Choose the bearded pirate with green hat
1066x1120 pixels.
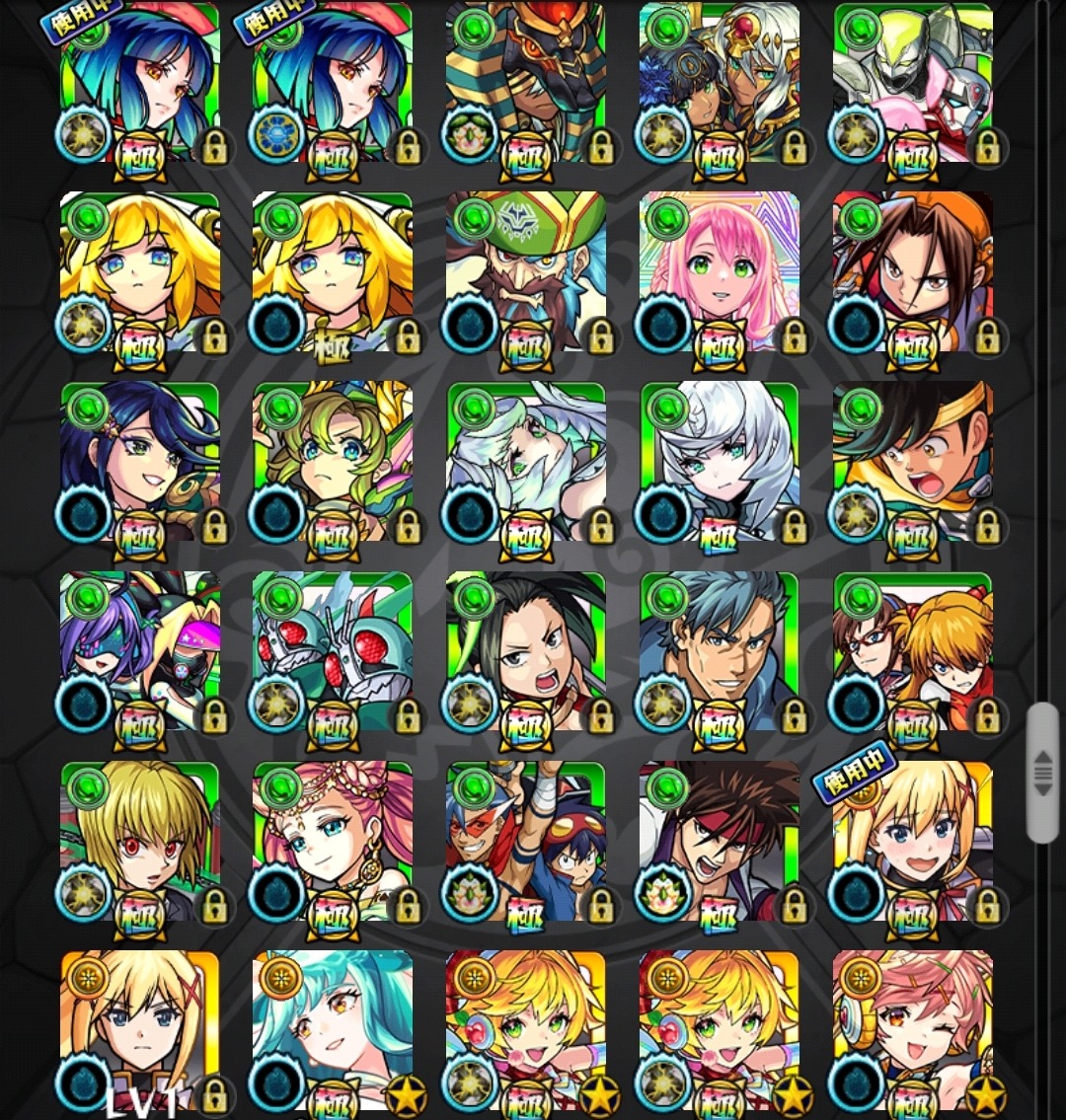(525, 271)
